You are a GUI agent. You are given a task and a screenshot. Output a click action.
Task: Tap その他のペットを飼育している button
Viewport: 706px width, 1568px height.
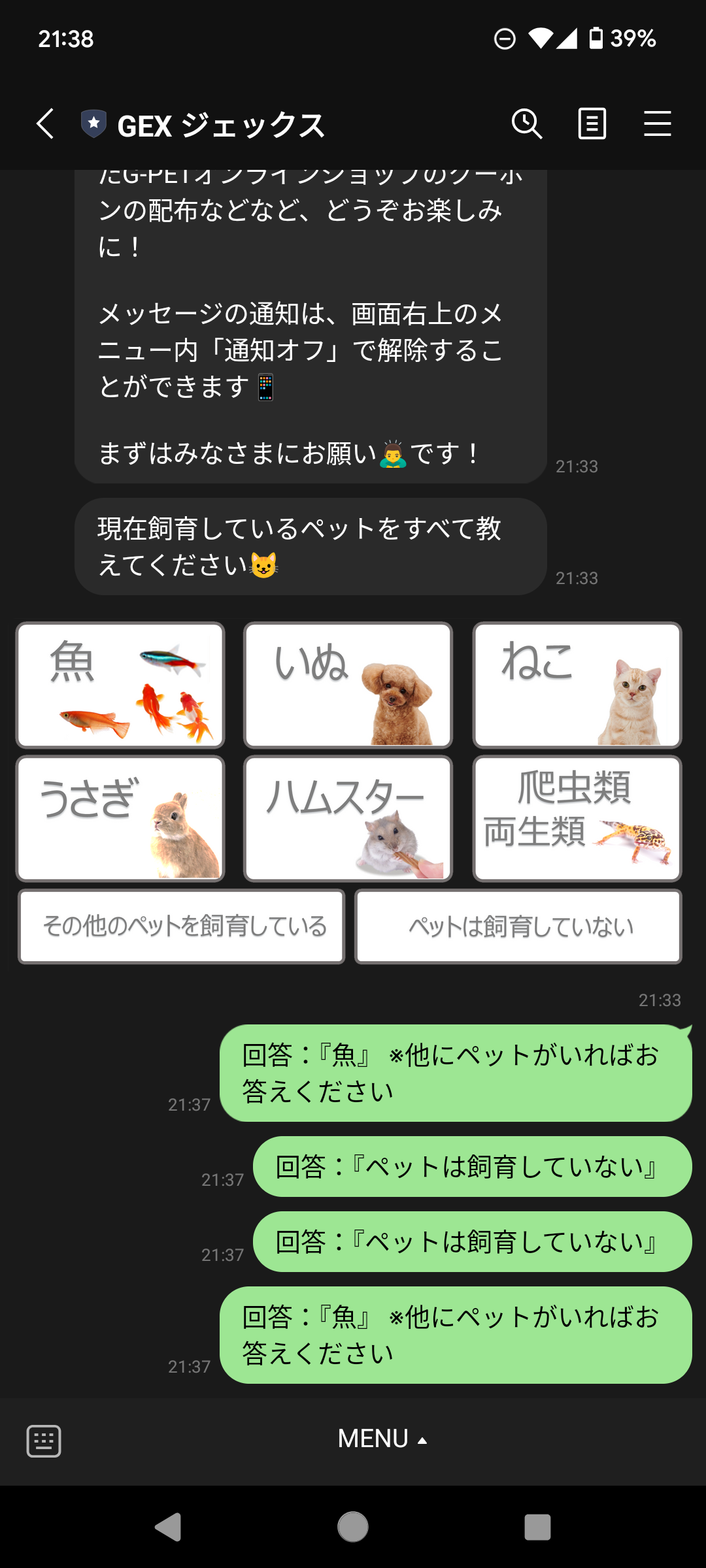pos(182,926)
